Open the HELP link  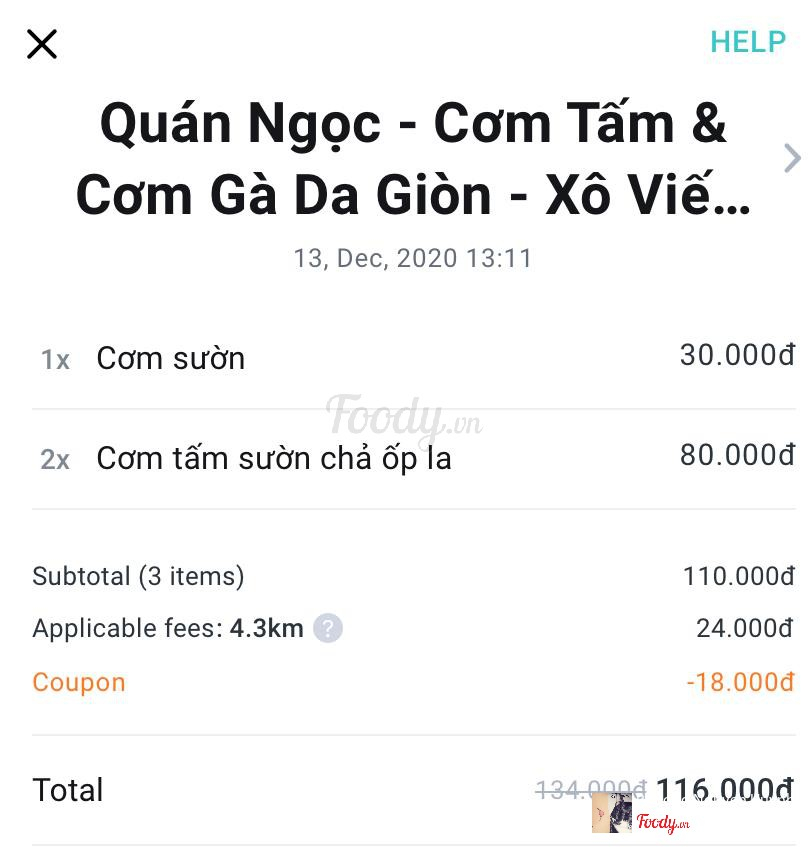747,42
